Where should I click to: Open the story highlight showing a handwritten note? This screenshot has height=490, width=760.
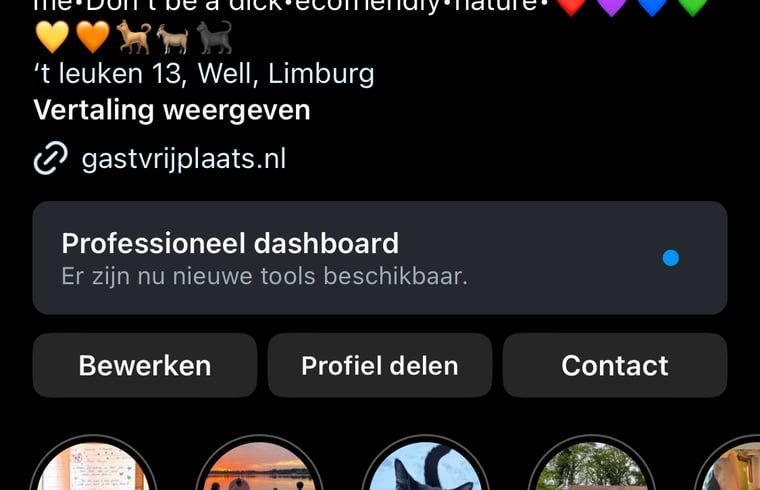tap(94, 468)
